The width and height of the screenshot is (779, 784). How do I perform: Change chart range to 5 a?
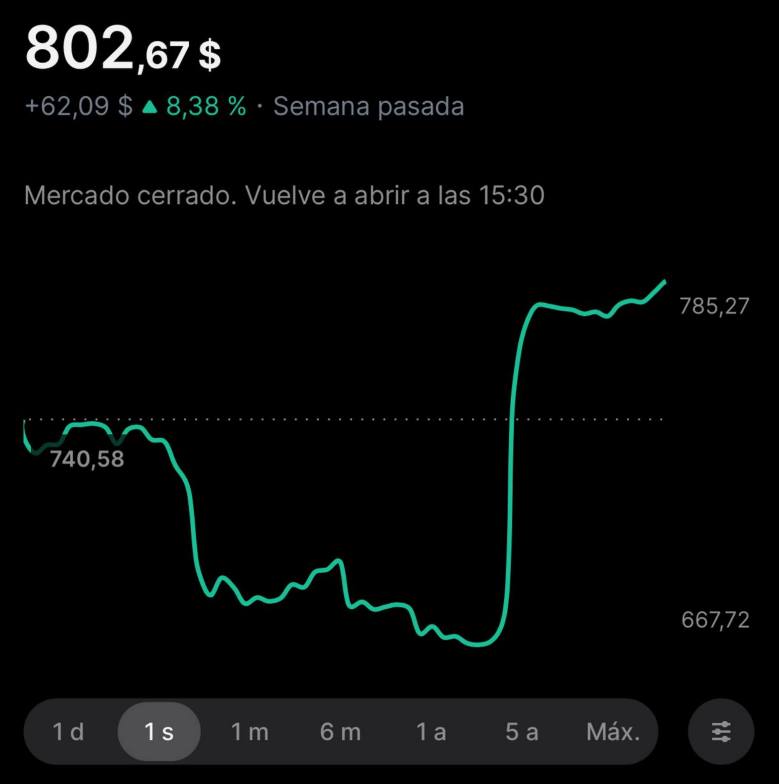(x=521, y=732)
